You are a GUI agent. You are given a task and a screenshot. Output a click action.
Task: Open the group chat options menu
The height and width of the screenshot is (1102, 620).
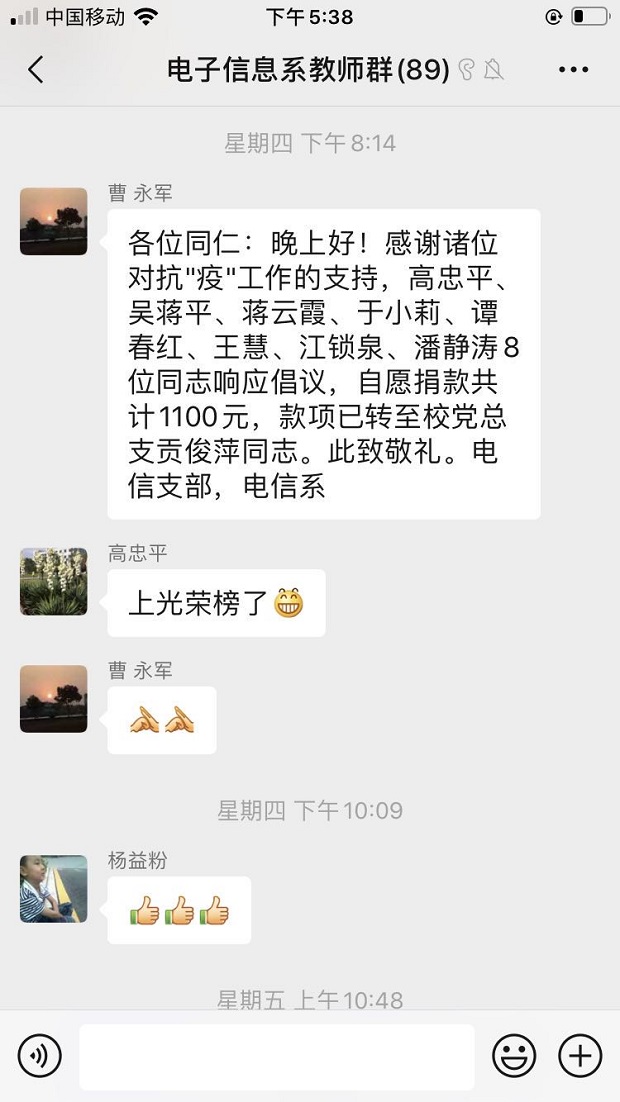coord(573,69)
